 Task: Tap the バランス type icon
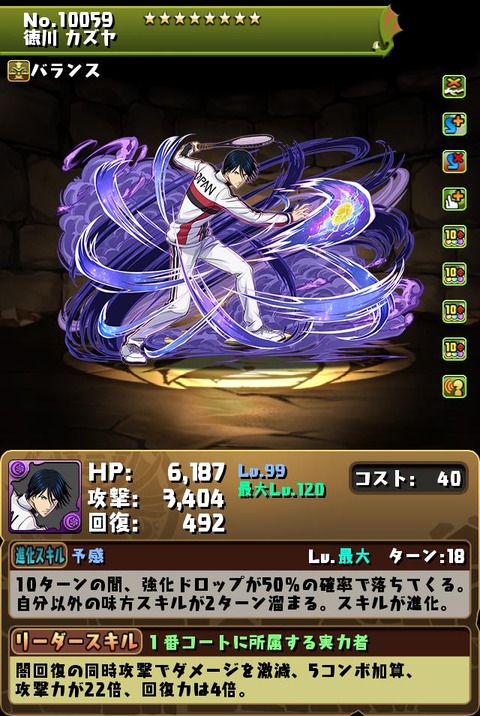(x=19, y=71)
